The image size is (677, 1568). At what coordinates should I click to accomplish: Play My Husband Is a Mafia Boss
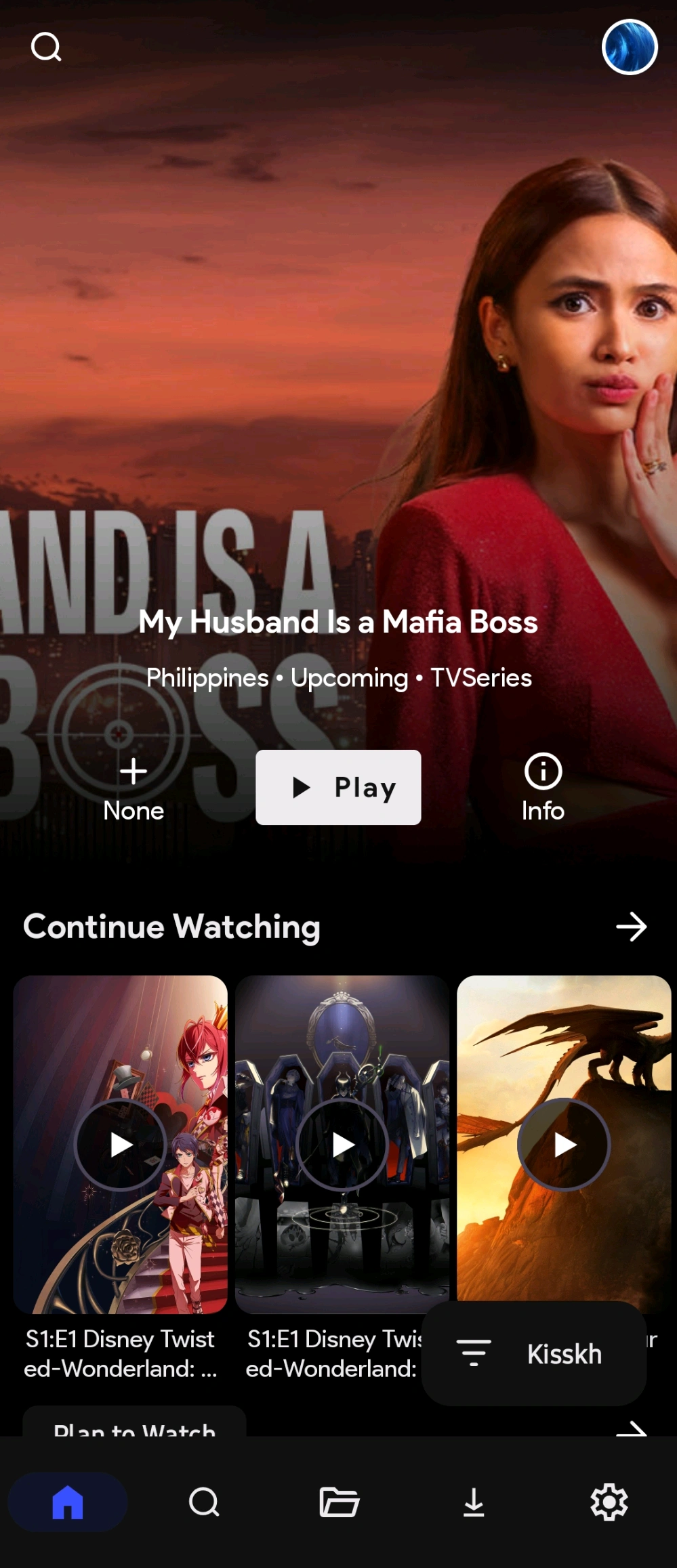click(338, 787)
